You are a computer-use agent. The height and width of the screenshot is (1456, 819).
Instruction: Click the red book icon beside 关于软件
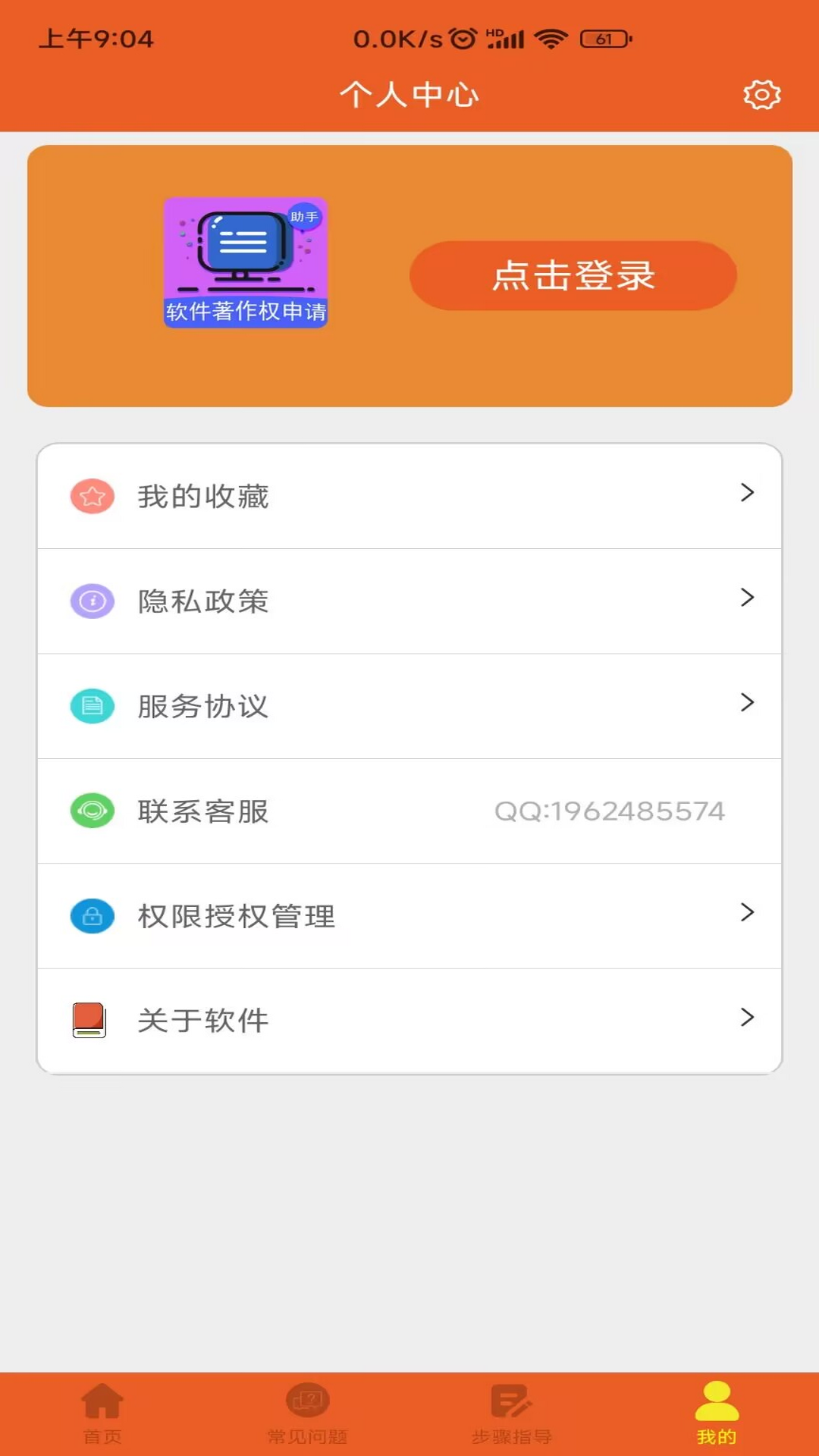[x=89, y=1020]
